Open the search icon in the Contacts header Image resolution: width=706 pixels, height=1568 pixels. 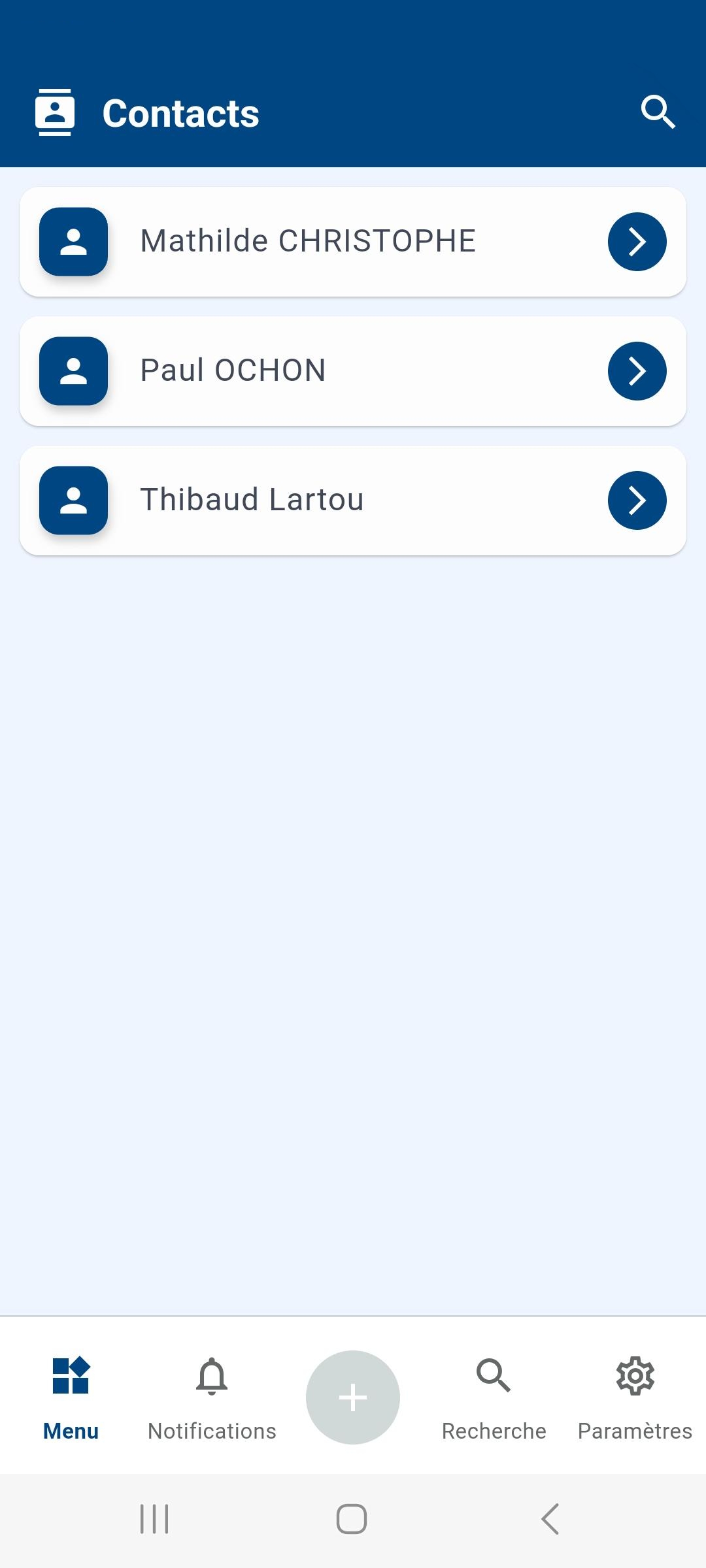point(658,112)
